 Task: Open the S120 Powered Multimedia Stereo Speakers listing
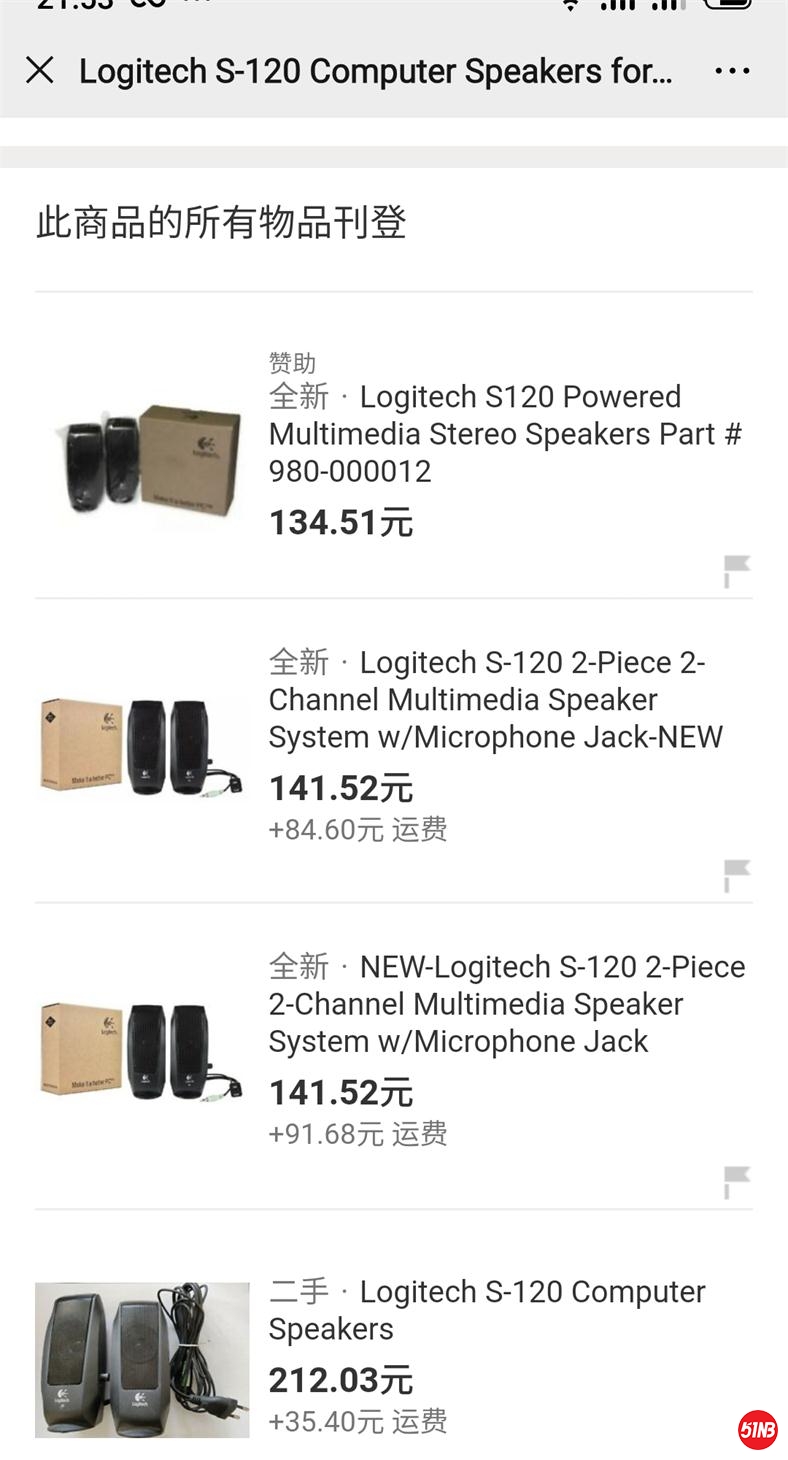click(505, 434)
